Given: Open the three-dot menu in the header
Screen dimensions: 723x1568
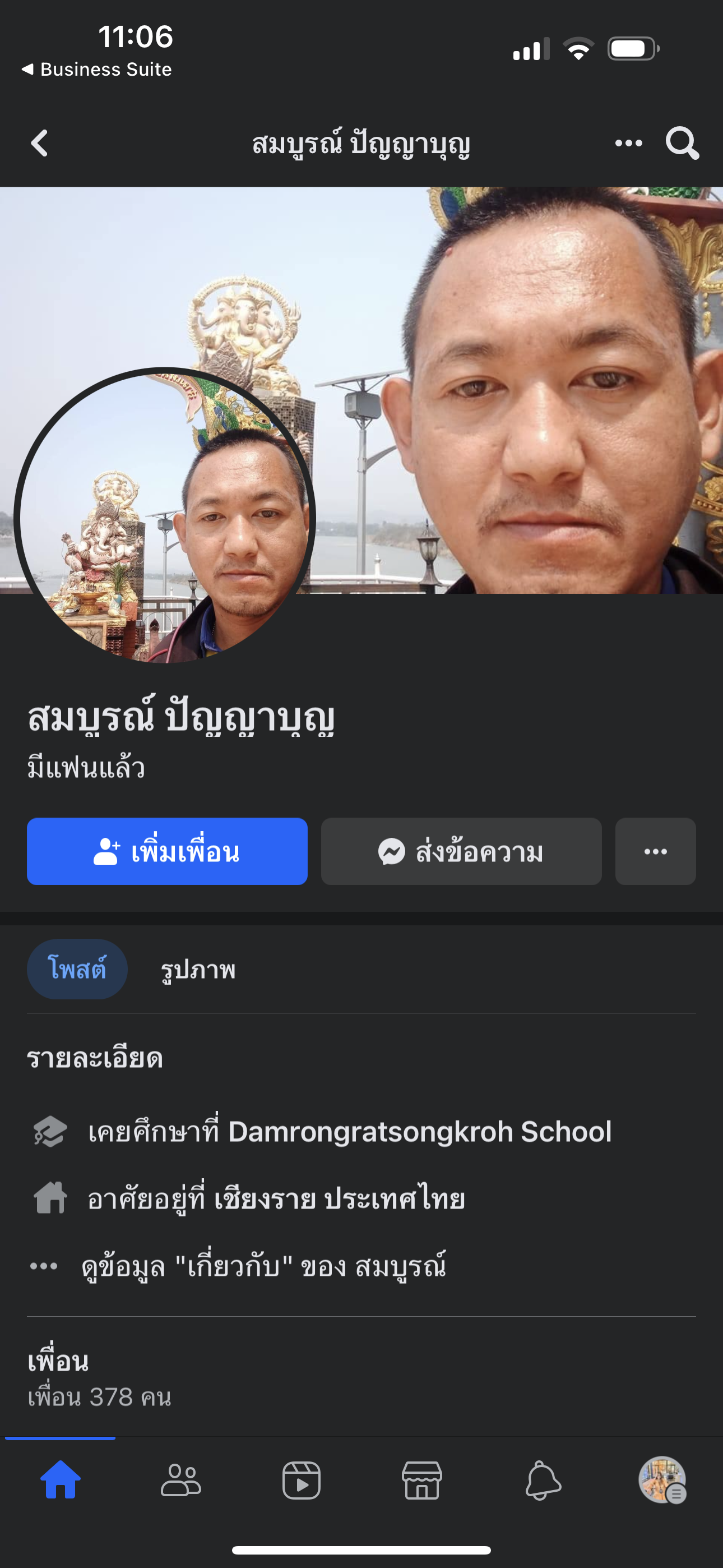Looking at the screenshot, I should 628,144.
